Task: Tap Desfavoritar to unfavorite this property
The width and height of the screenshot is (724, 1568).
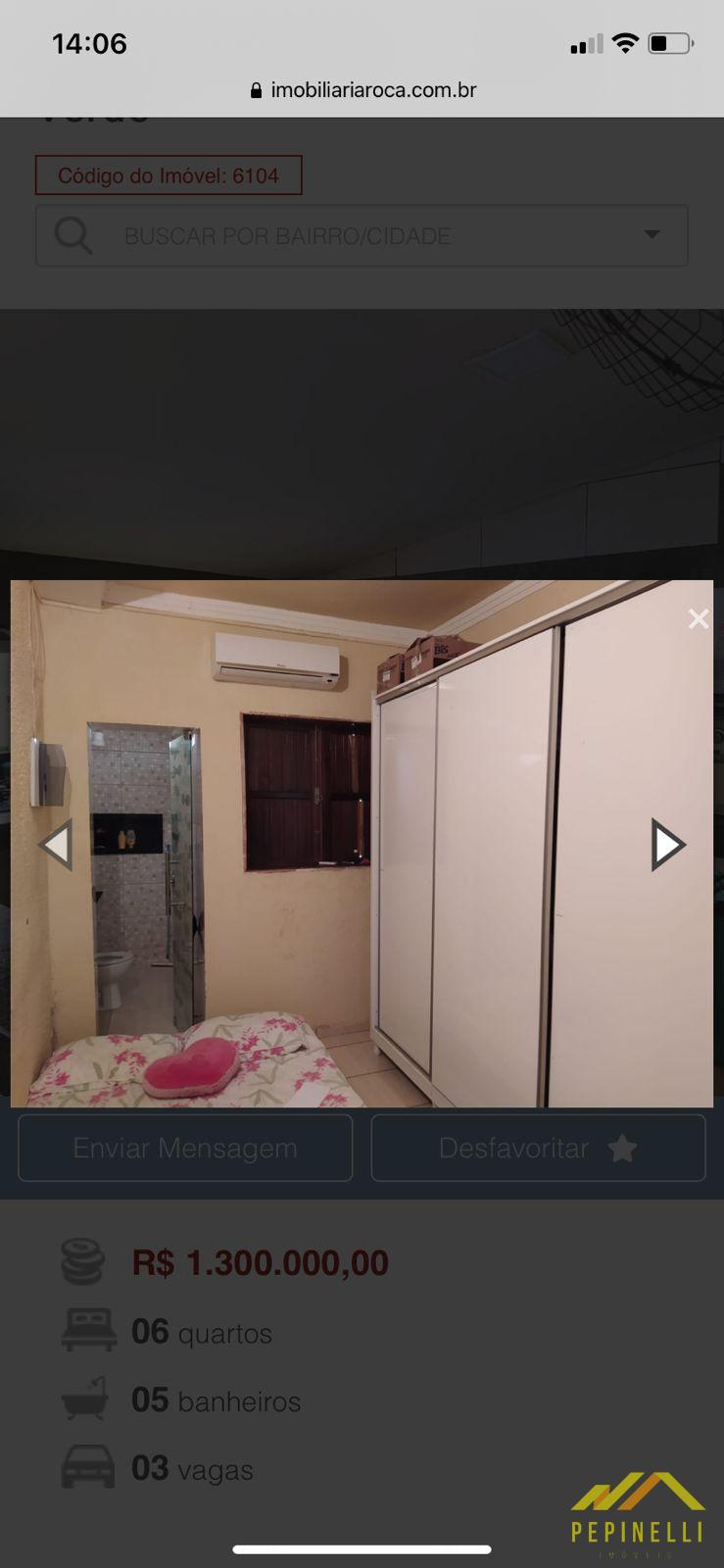Action: pos(538,1148)
